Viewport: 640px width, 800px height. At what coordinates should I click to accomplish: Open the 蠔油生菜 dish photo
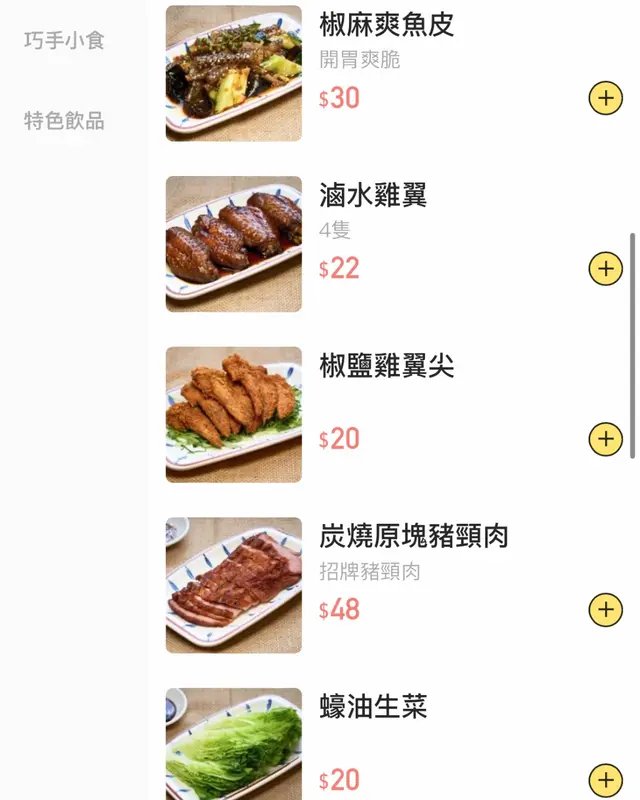(x=233, y=745)
